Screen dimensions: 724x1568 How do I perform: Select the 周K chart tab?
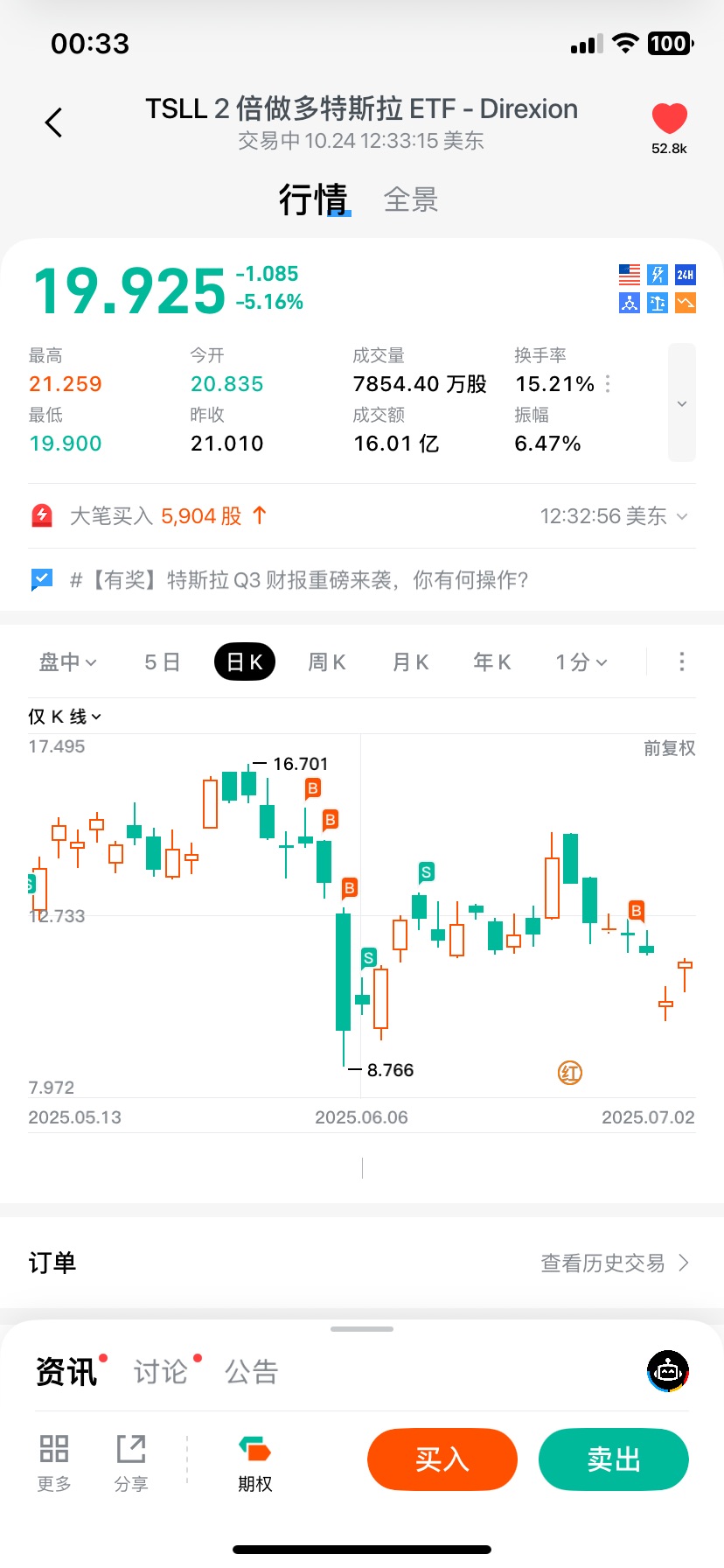[327, 662]
